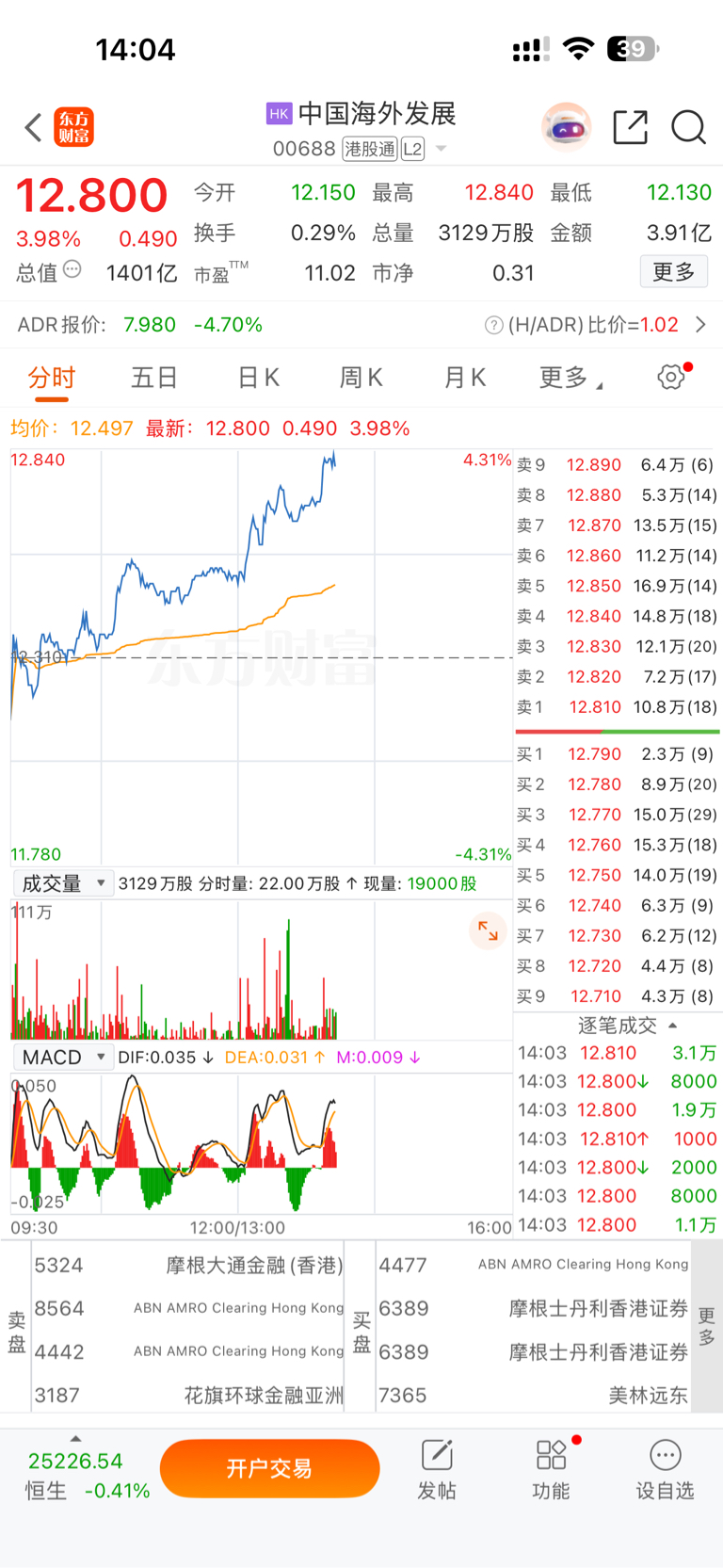This screenshot has width=723, height=1568.
Task: Switch to the 周K chart tab
Action: [x=361, y=378]
